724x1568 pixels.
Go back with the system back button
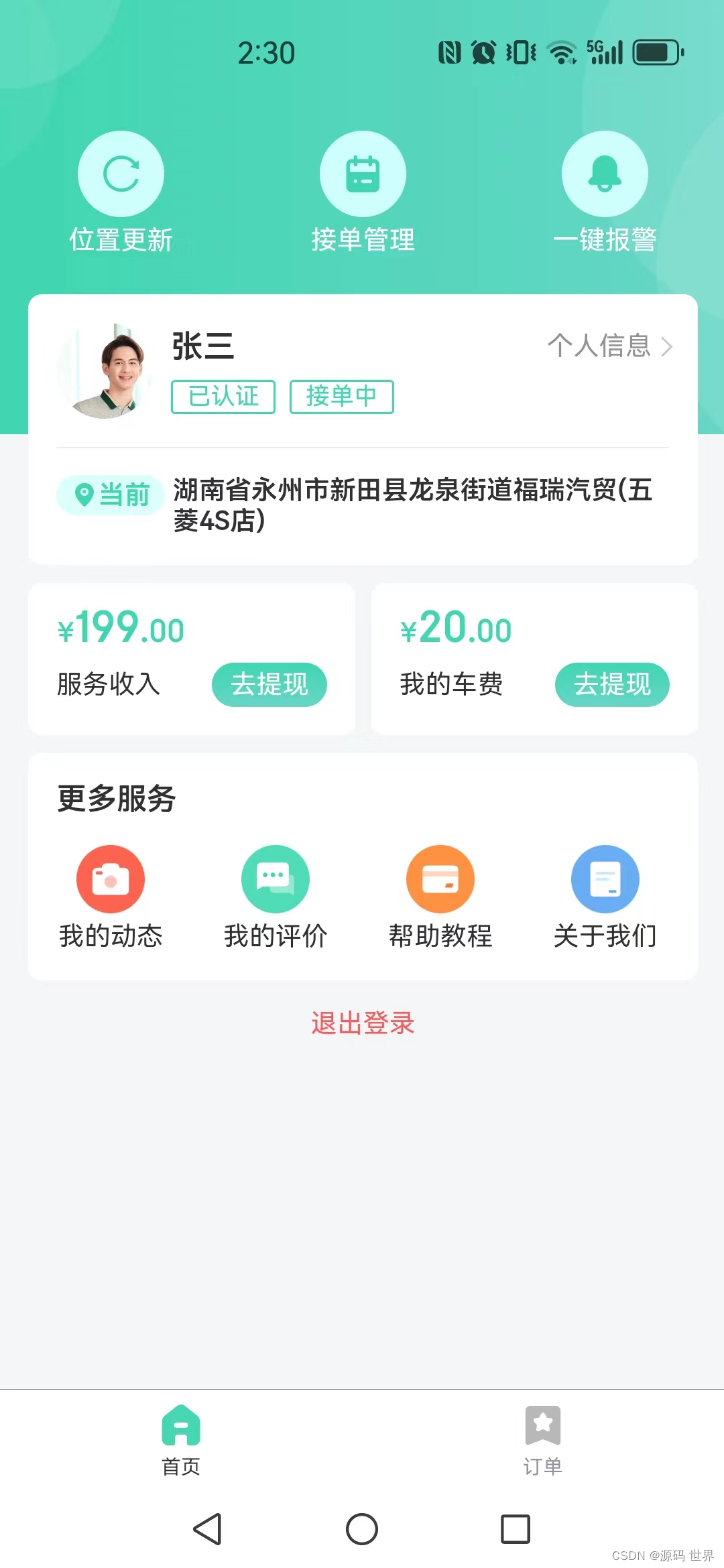point(207,1529)
